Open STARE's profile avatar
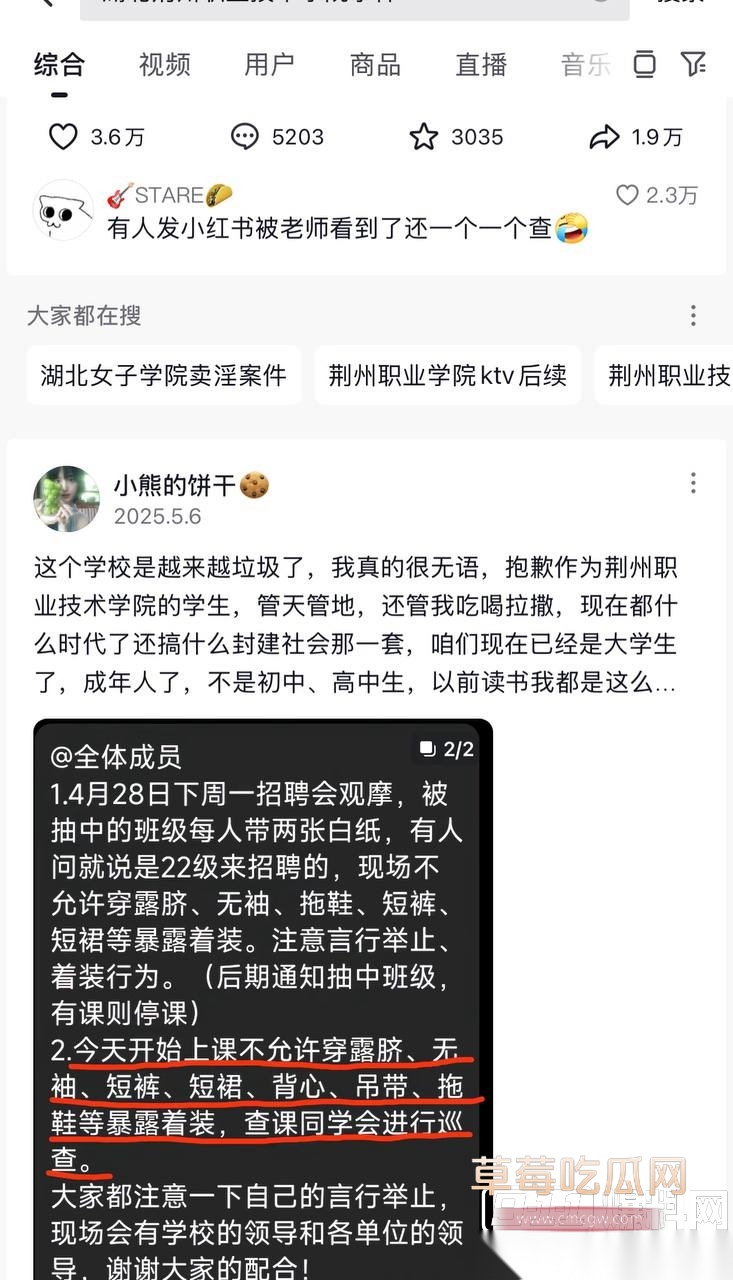 point(63,210)
